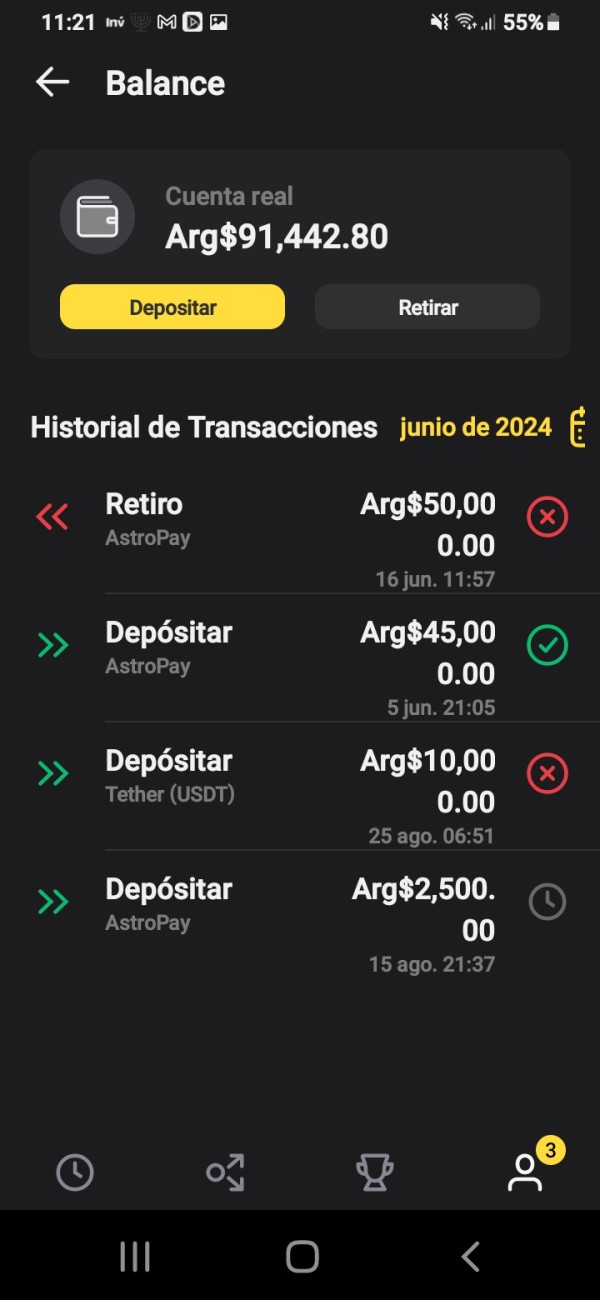This screenshot has height=1300, width=600.
Task: Open the Arg$45,000 AstroPay deposit
Action: click(x=300, y=659)
